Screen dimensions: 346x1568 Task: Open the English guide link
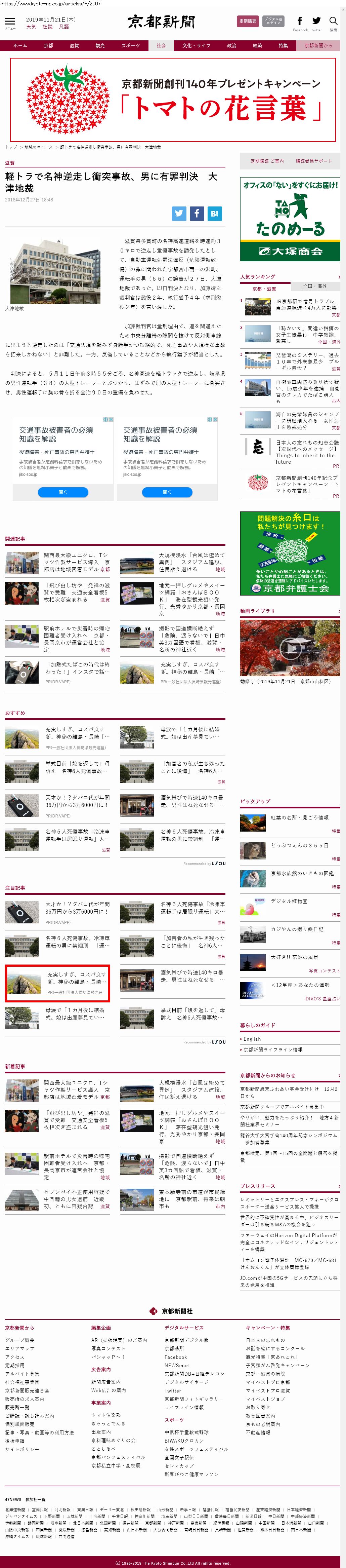click(x=252, y=1039)
